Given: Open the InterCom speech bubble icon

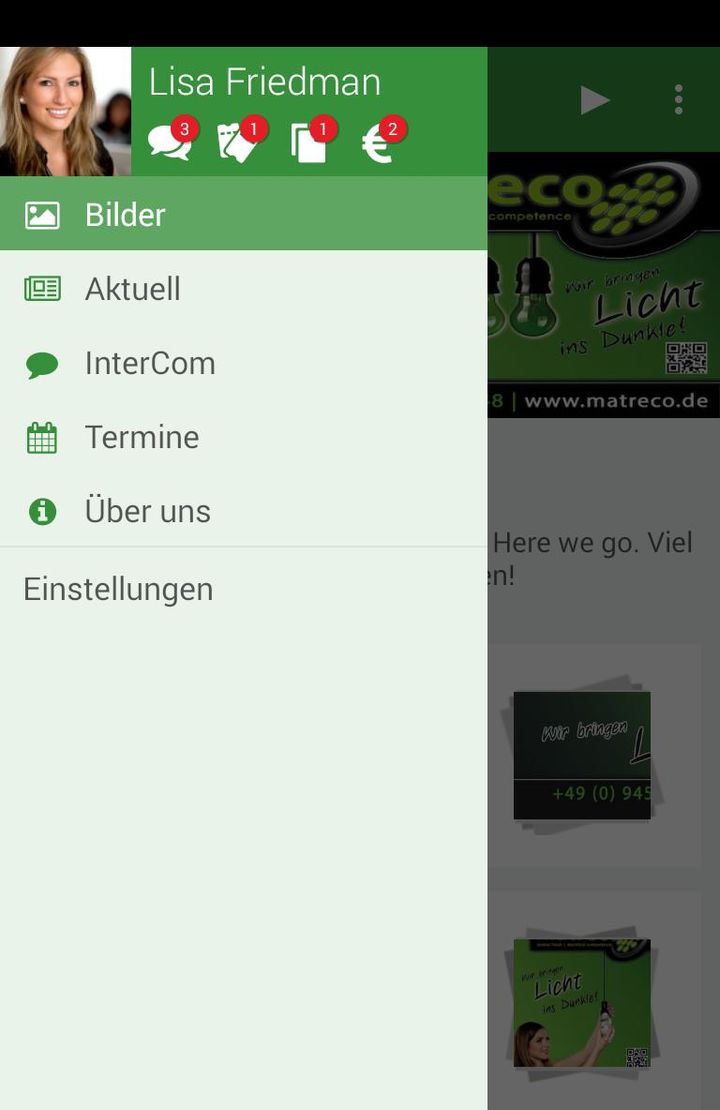Looking at the screenshot, I should (41, 362).
